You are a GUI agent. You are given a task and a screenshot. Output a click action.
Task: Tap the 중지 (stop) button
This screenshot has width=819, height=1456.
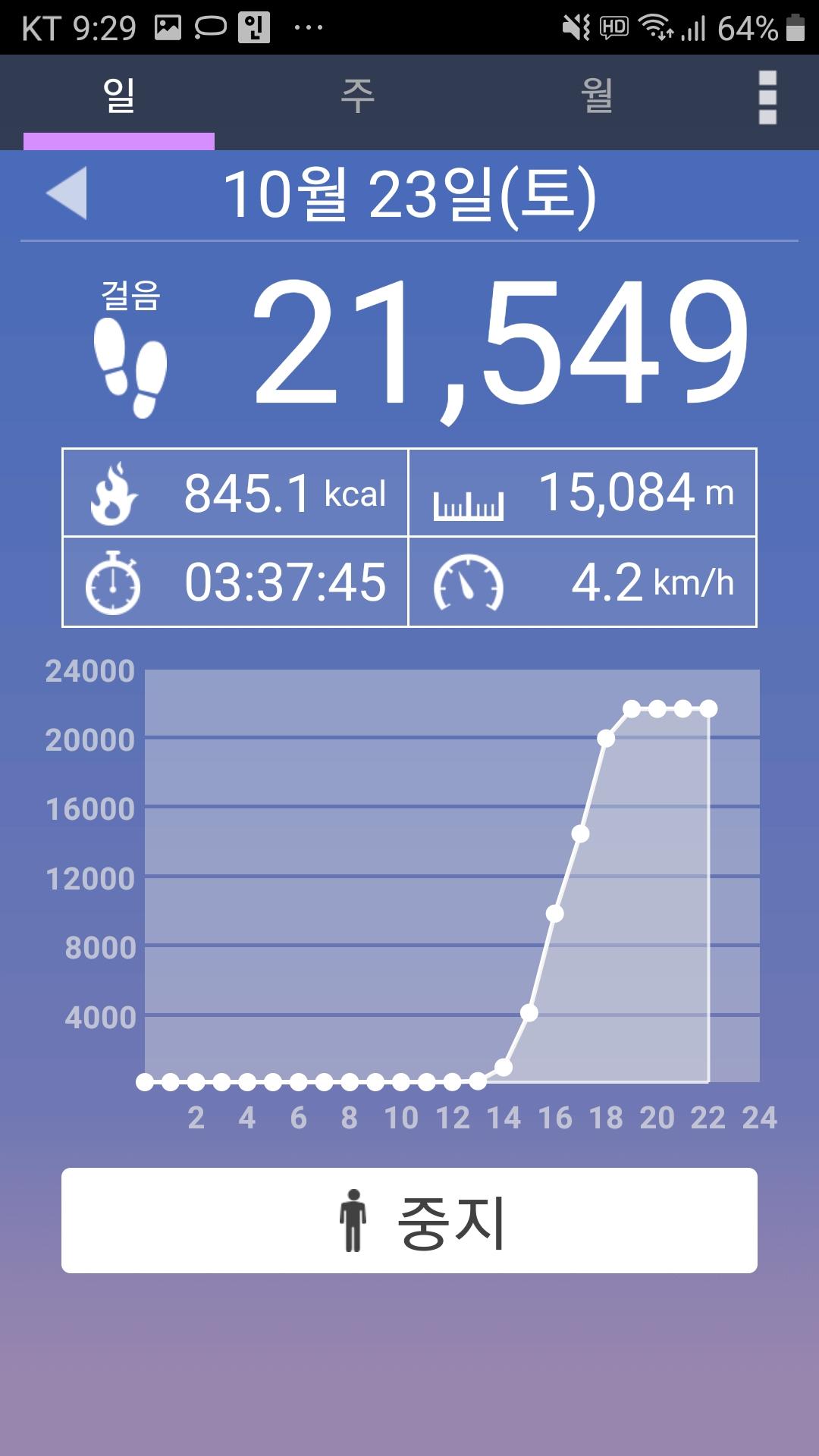click(x=409, y=1220)
